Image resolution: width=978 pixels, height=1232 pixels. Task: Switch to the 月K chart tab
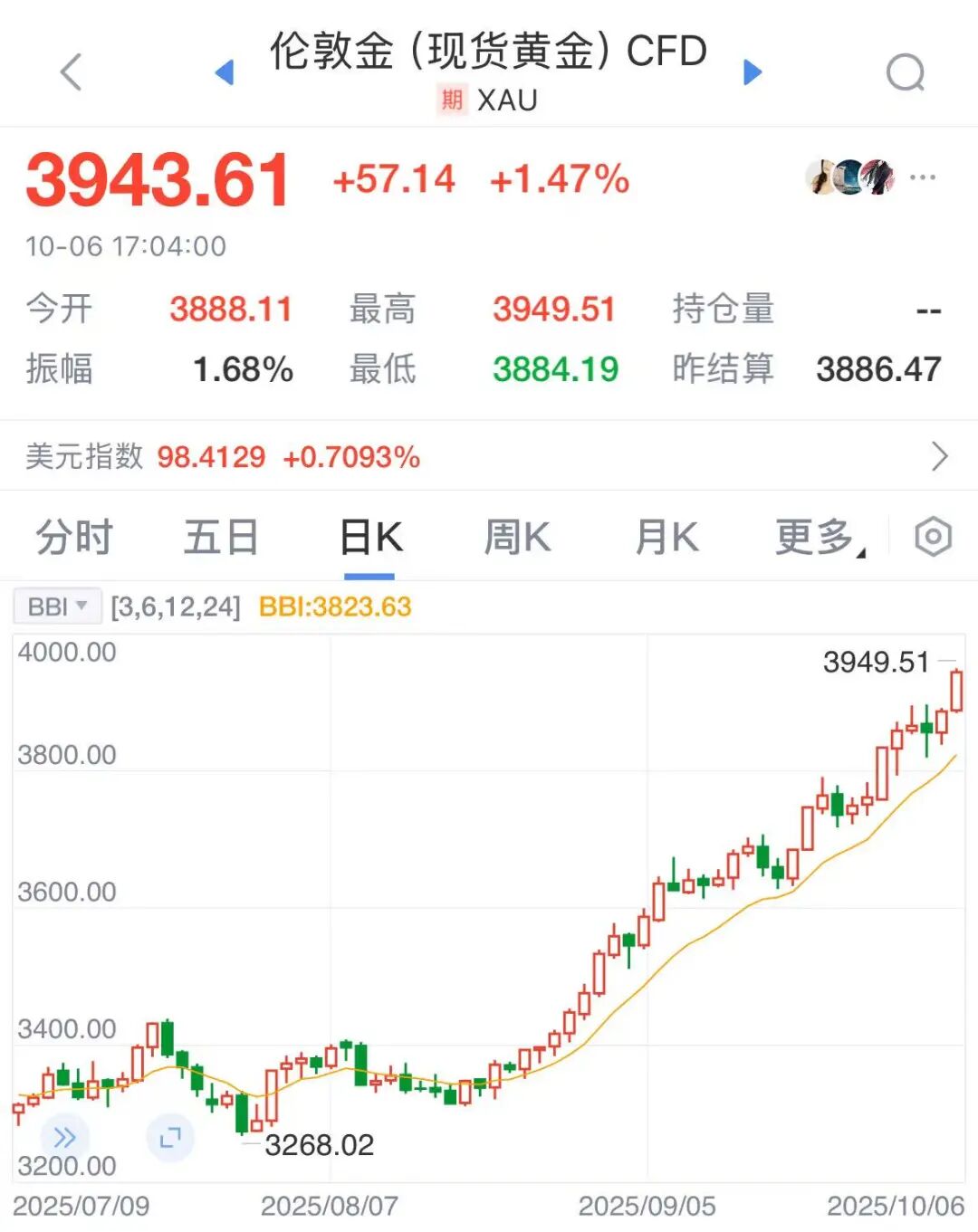point(666,538)
